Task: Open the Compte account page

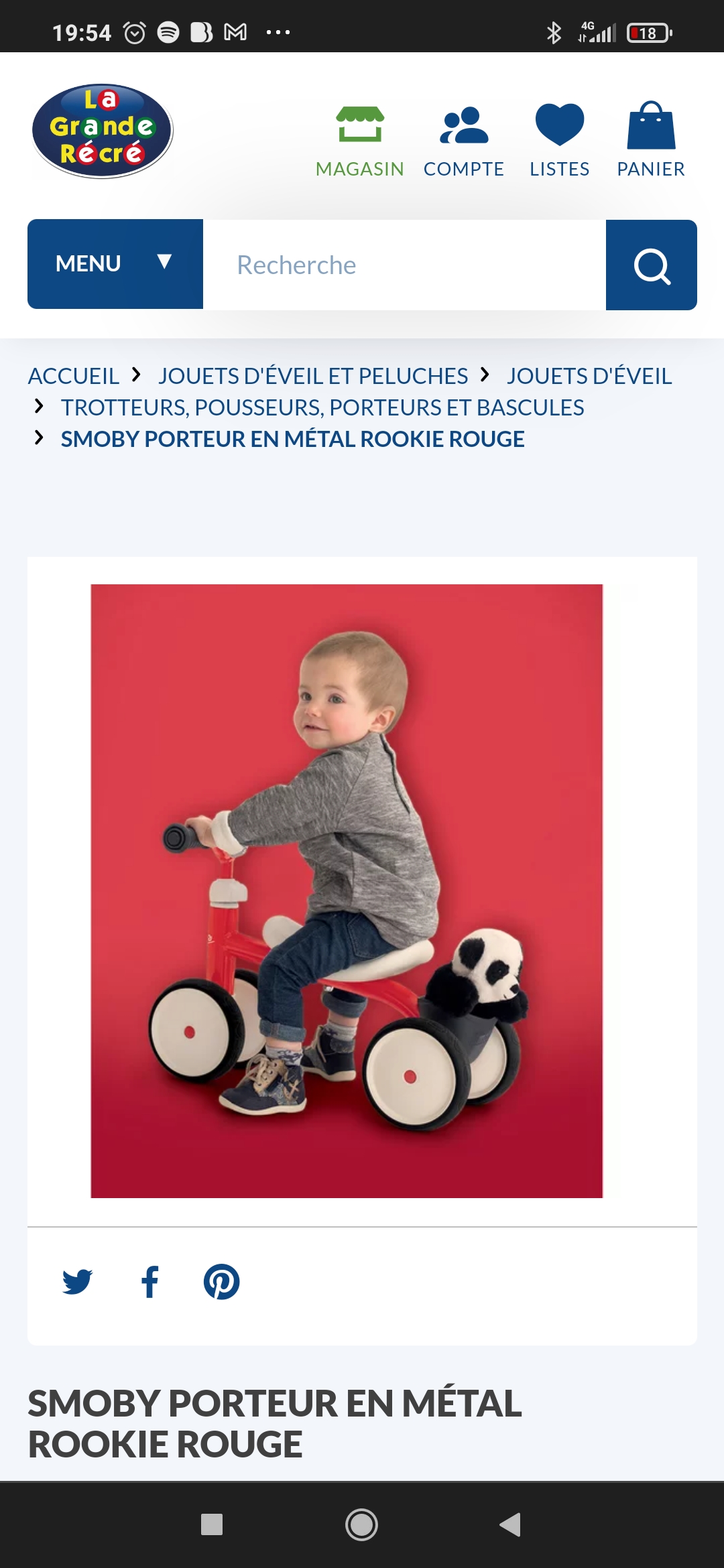Action: [463, 141]
